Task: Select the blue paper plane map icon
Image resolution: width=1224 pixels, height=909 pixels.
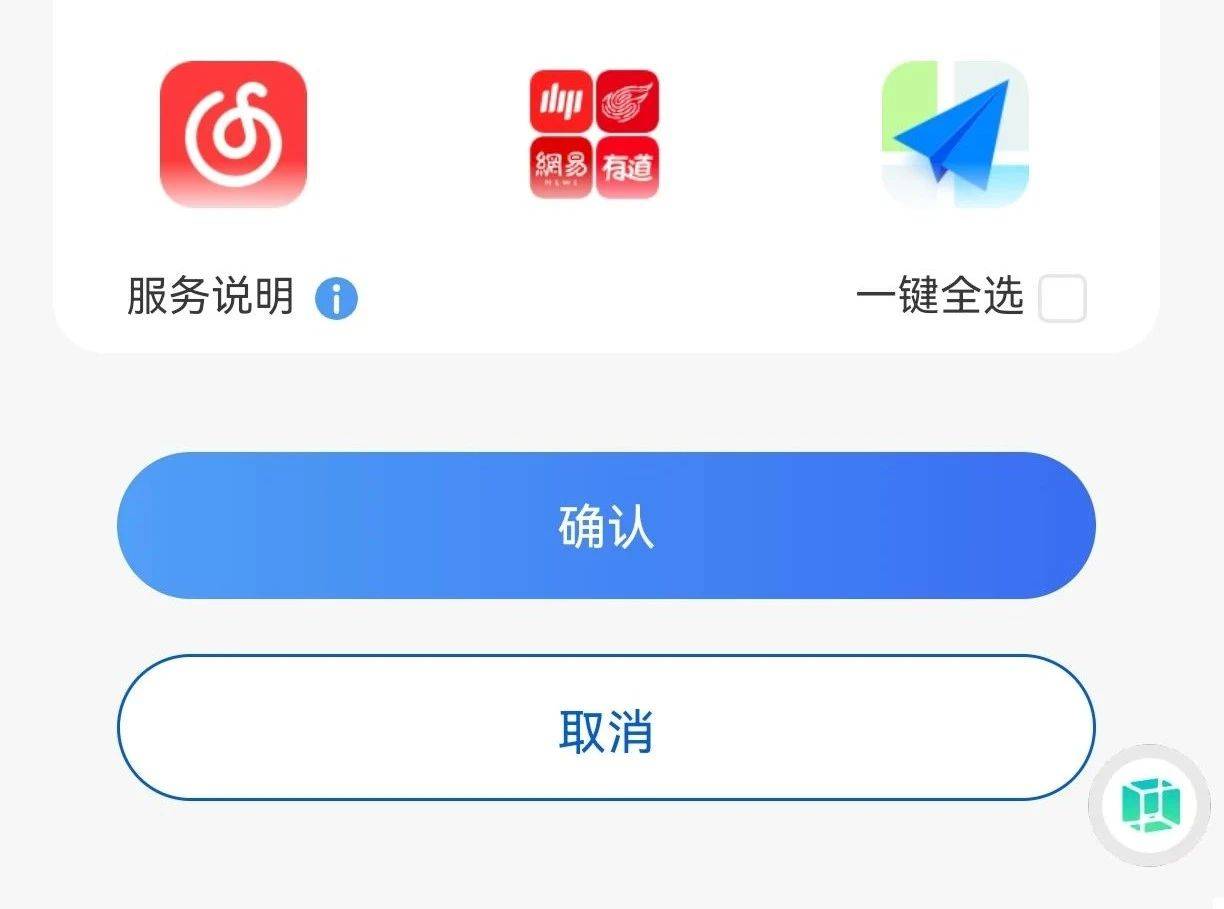Action: pos(954,134)
